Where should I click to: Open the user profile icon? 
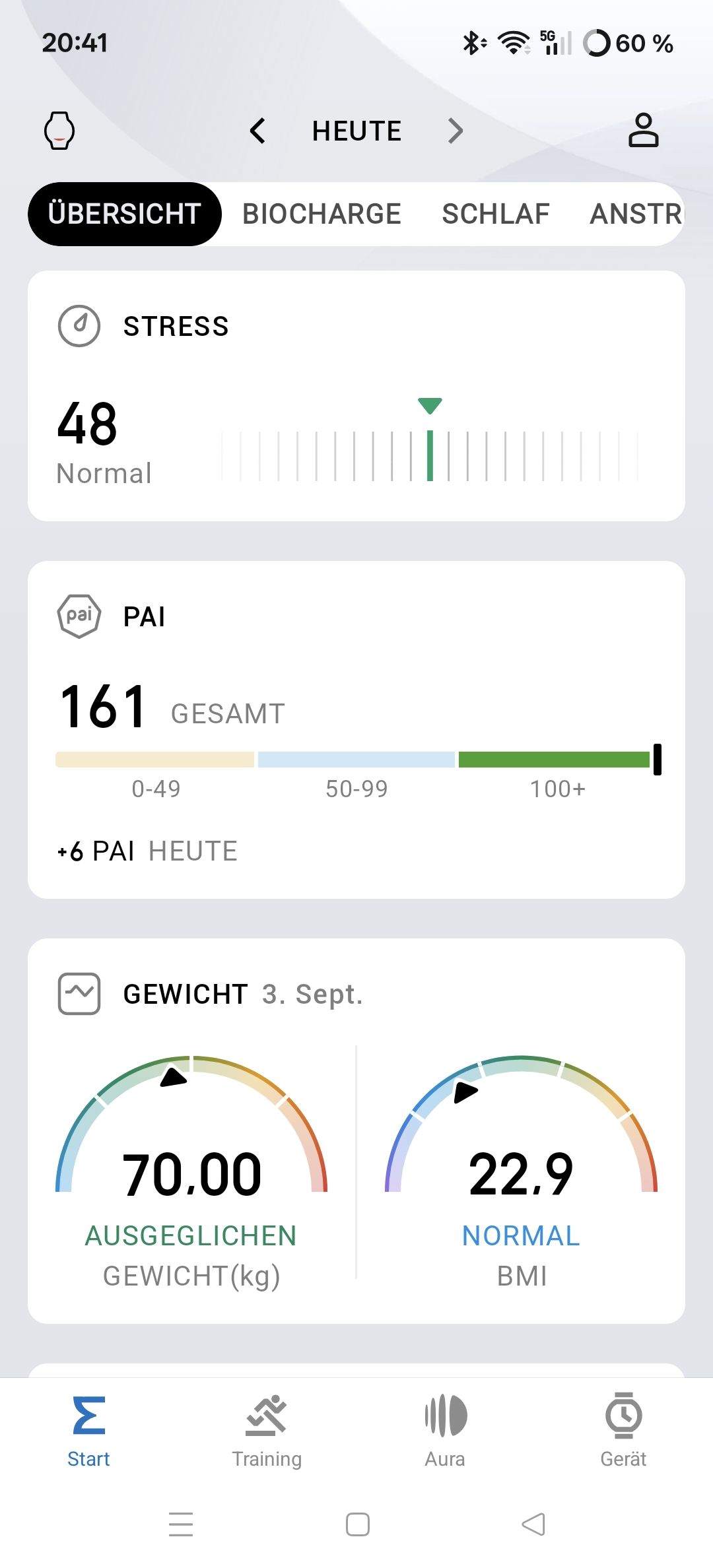coord(643,130)
